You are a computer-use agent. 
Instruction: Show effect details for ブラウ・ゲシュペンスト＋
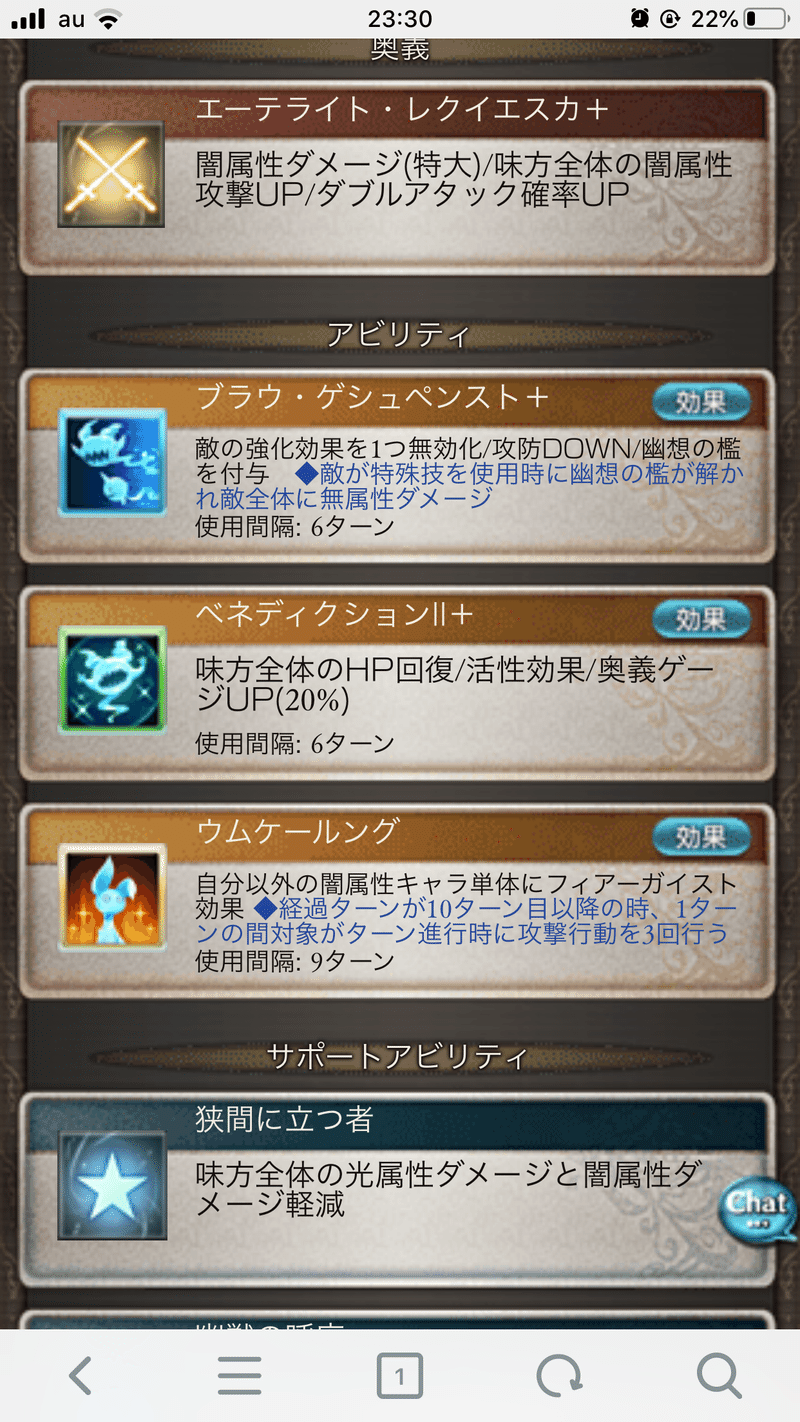coord(701,402)
